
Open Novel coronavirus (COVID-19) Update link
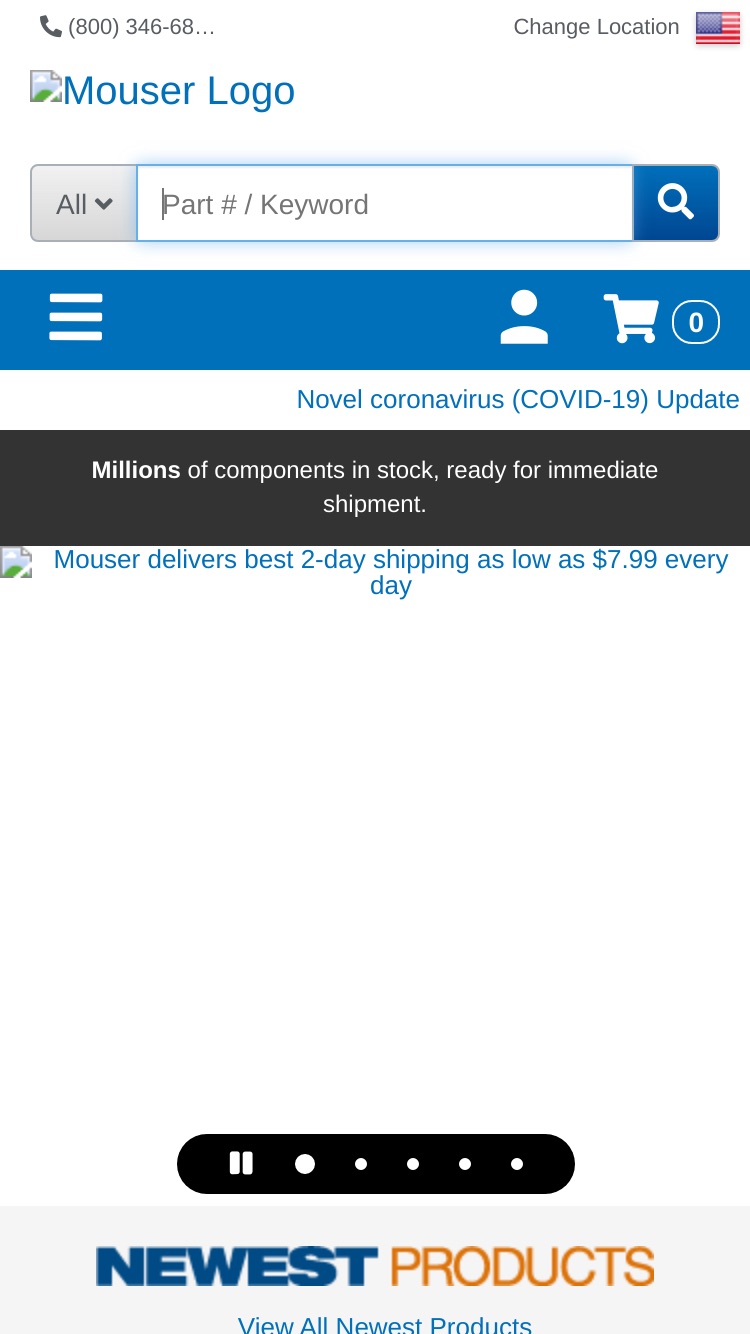[x=518, y=399]
